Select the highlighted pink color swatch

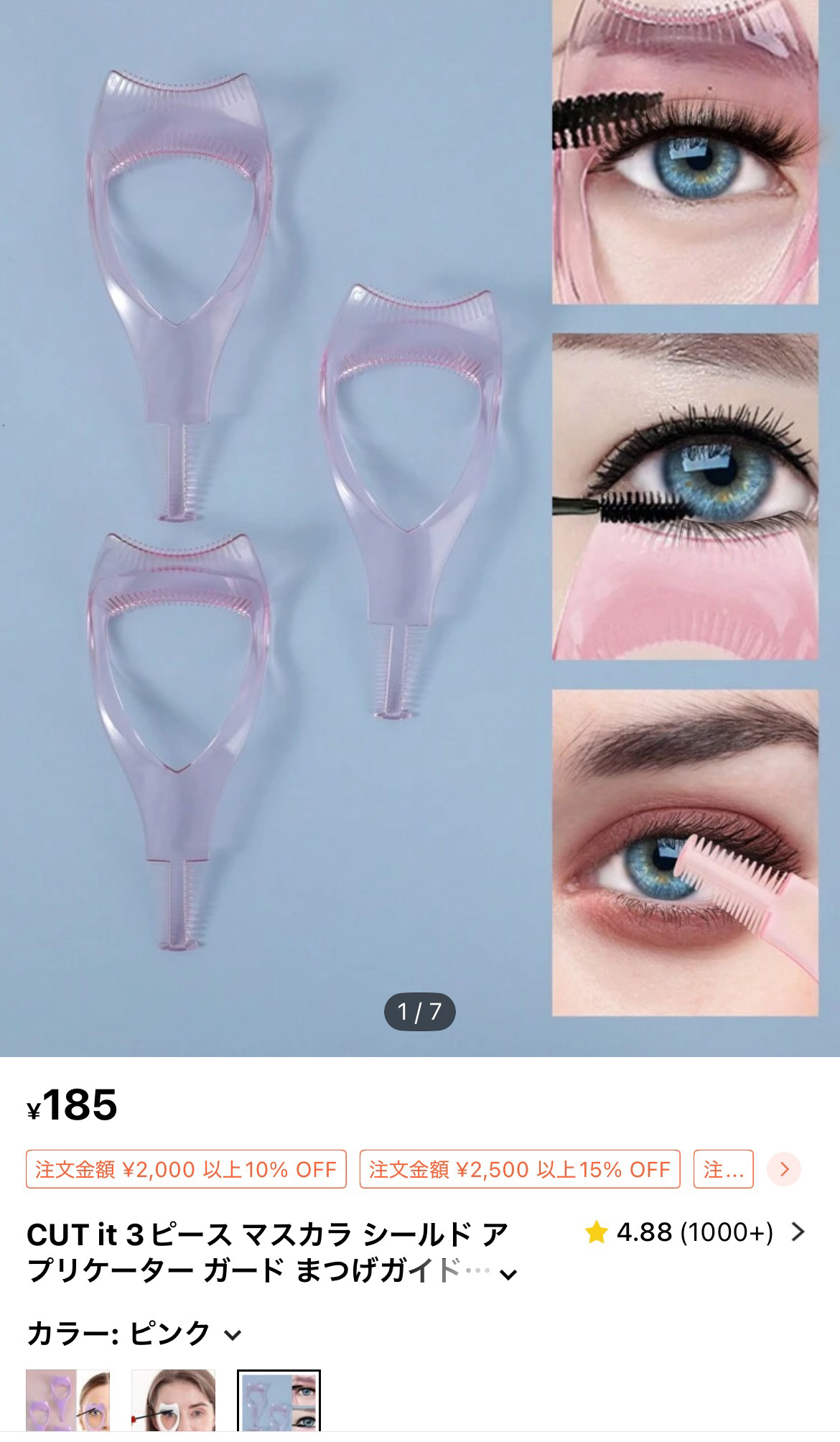click(x=279, y=1401)
